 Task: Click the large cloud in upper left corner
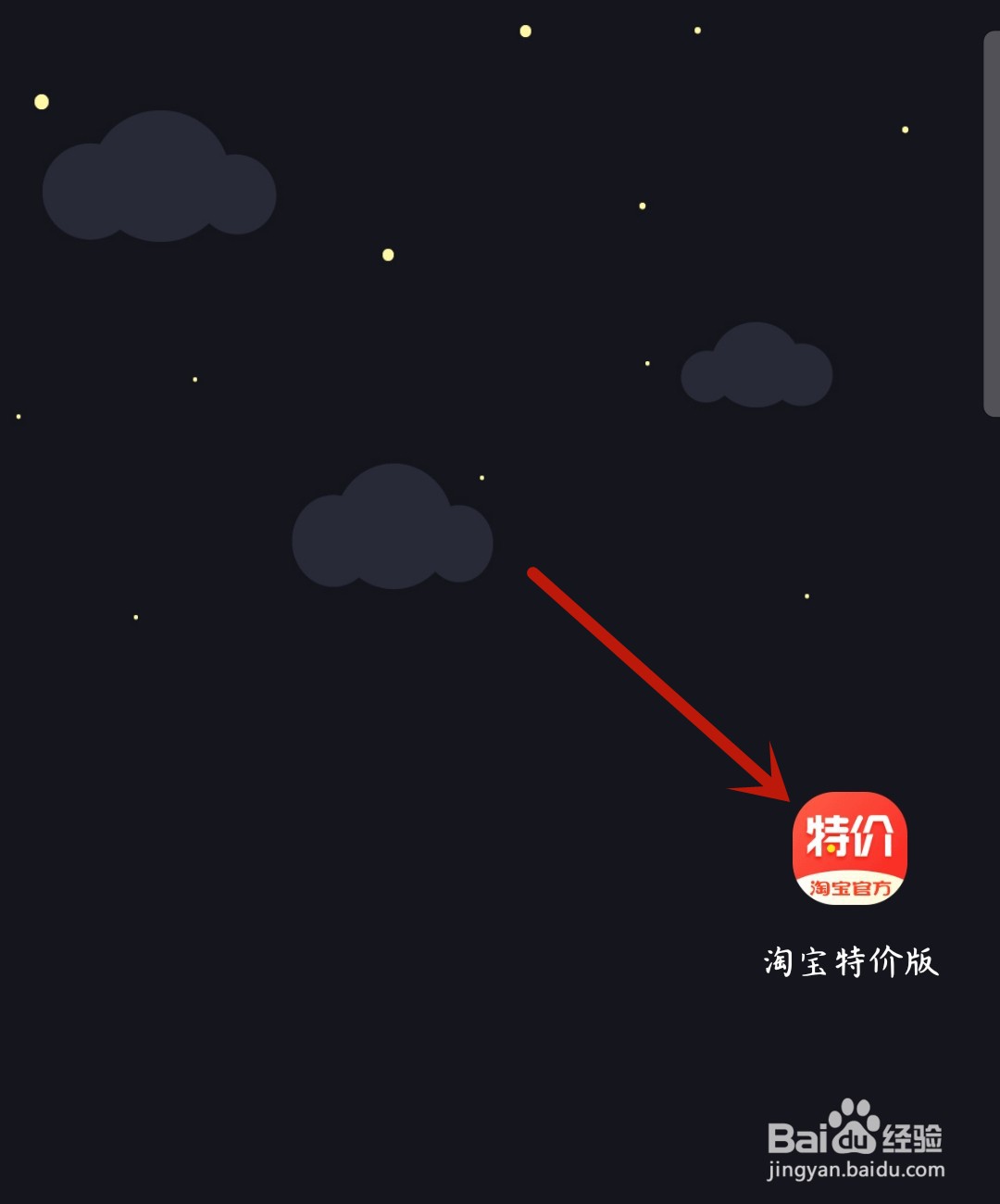159,181
